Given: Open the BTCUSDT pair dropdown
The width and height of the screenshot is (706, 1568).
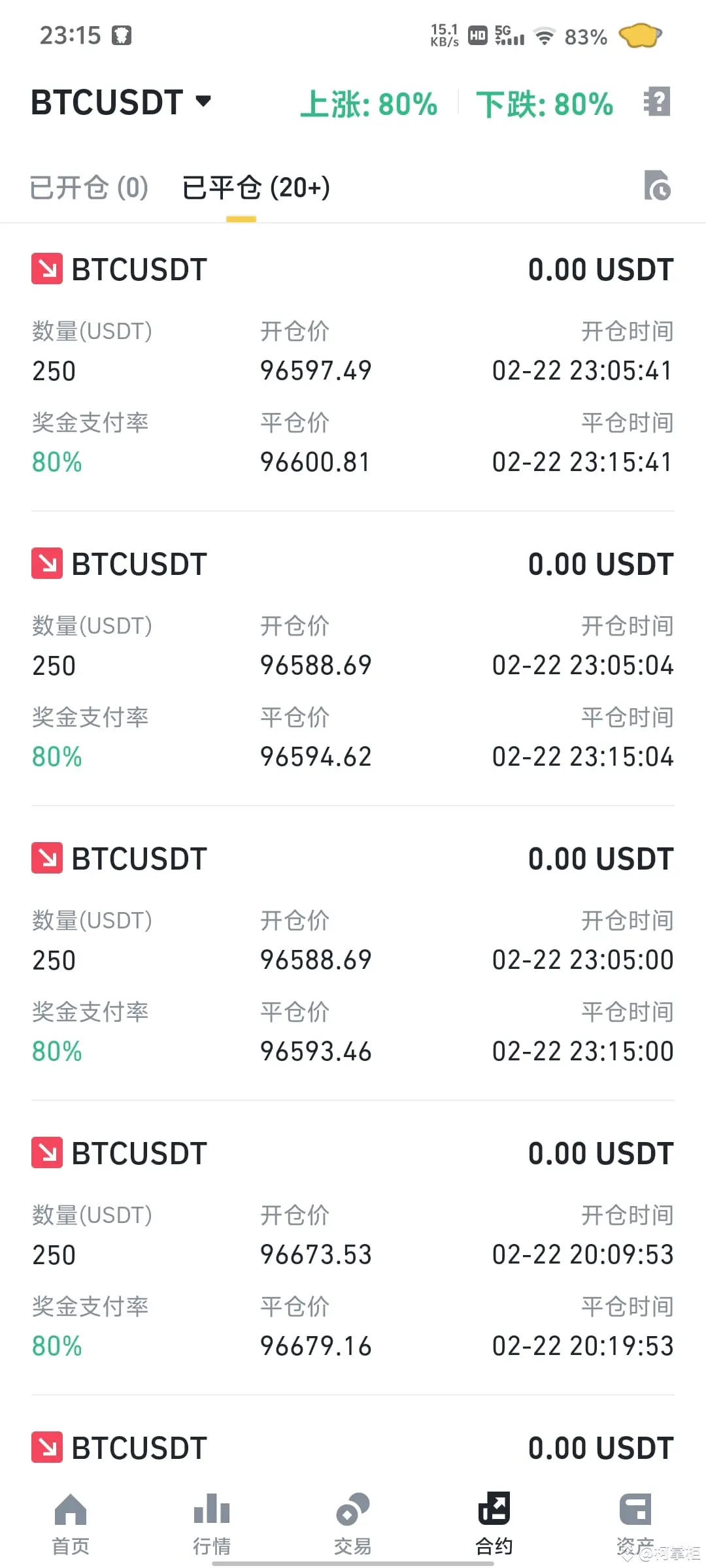Looking at the screenshot, I should click(x=122, y=103).
